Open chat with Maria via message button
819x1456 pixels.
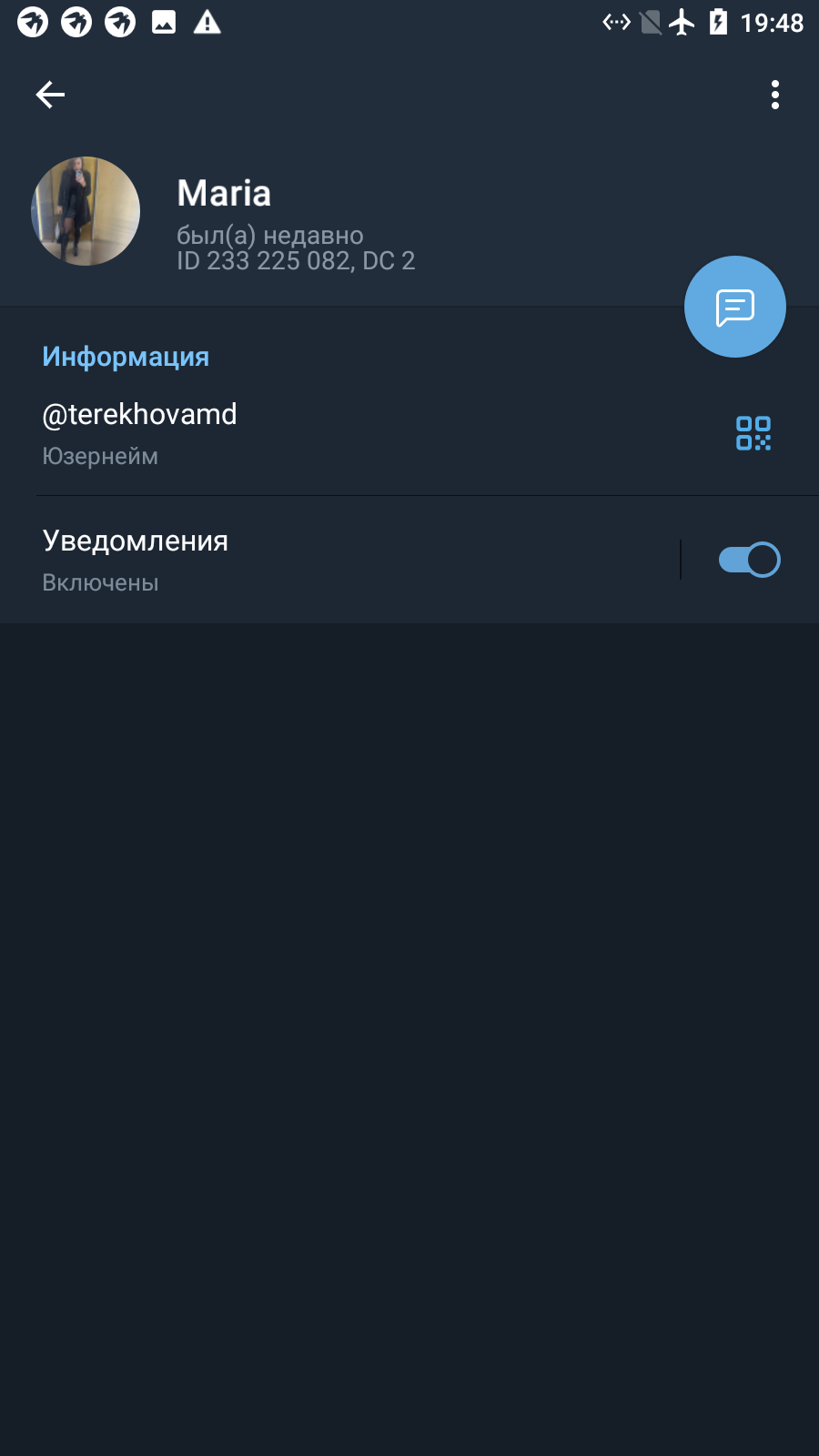point(735,307)
